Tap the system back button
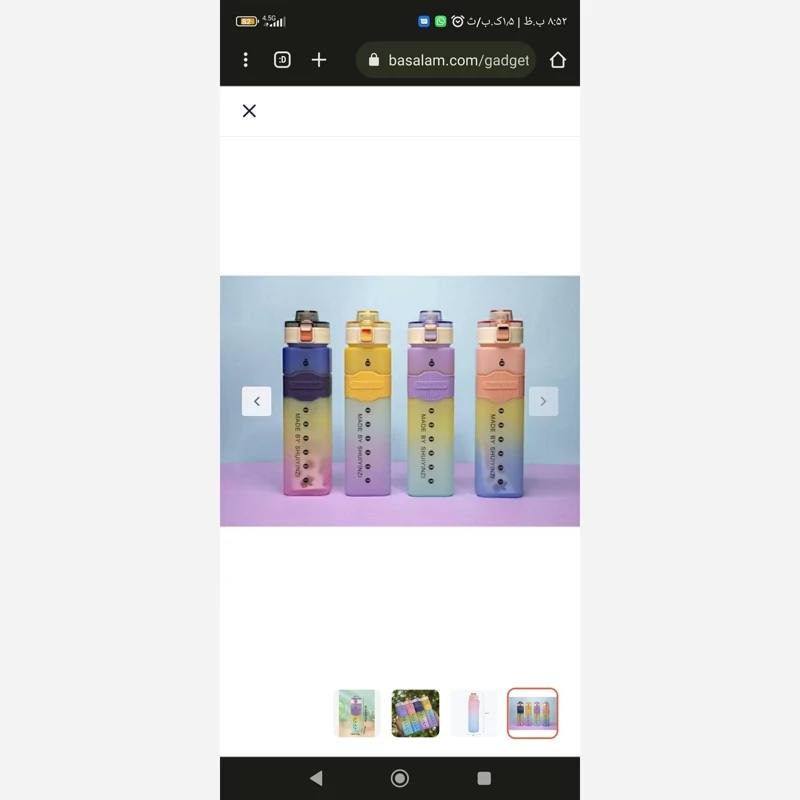 click(316, 778)
